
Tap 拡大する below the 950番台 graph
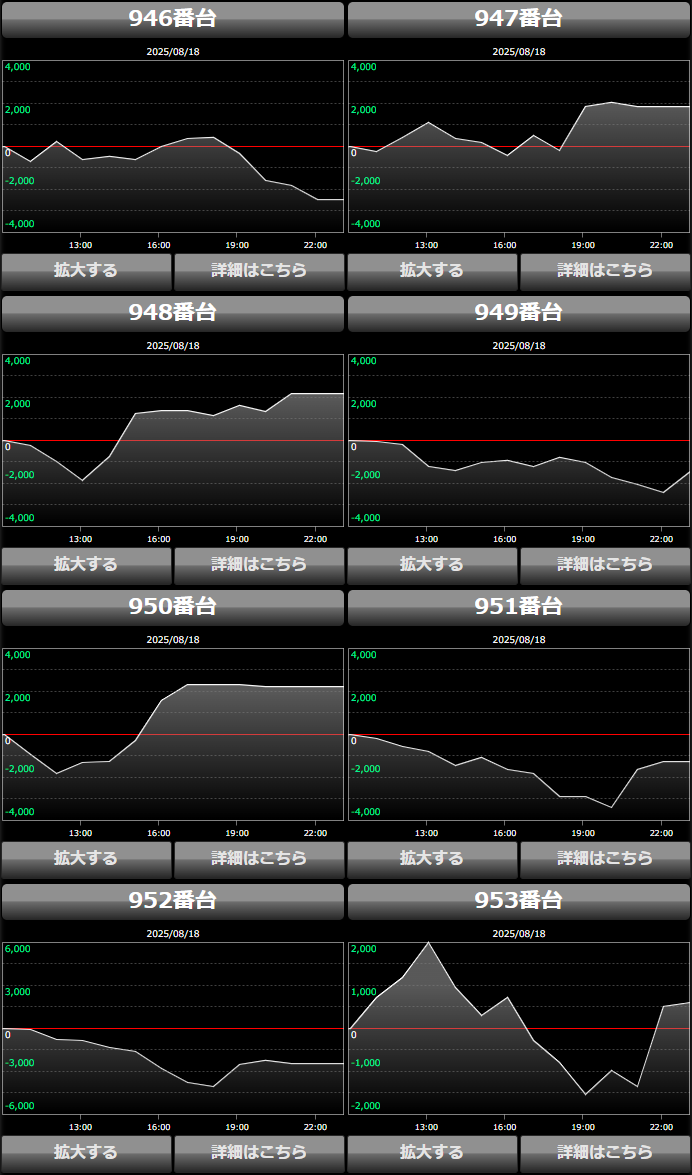pos(86,858)
